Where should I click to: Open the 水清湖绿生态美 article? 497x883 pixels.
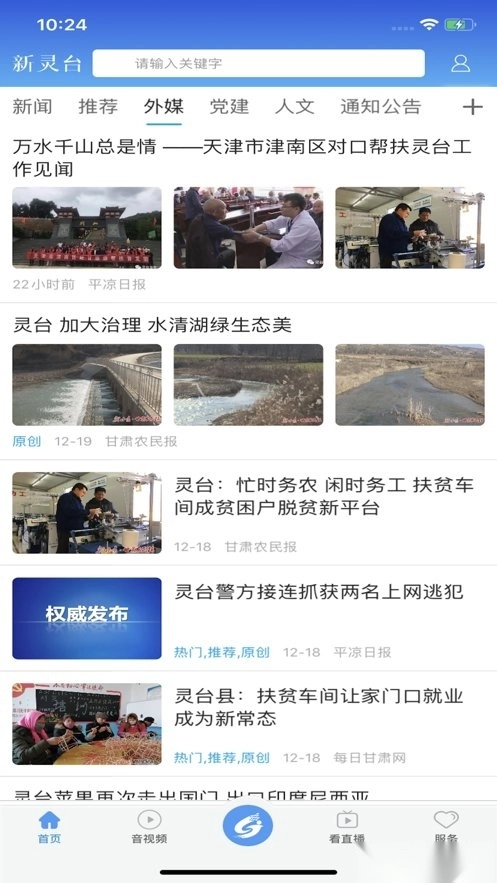coord(152,325)
